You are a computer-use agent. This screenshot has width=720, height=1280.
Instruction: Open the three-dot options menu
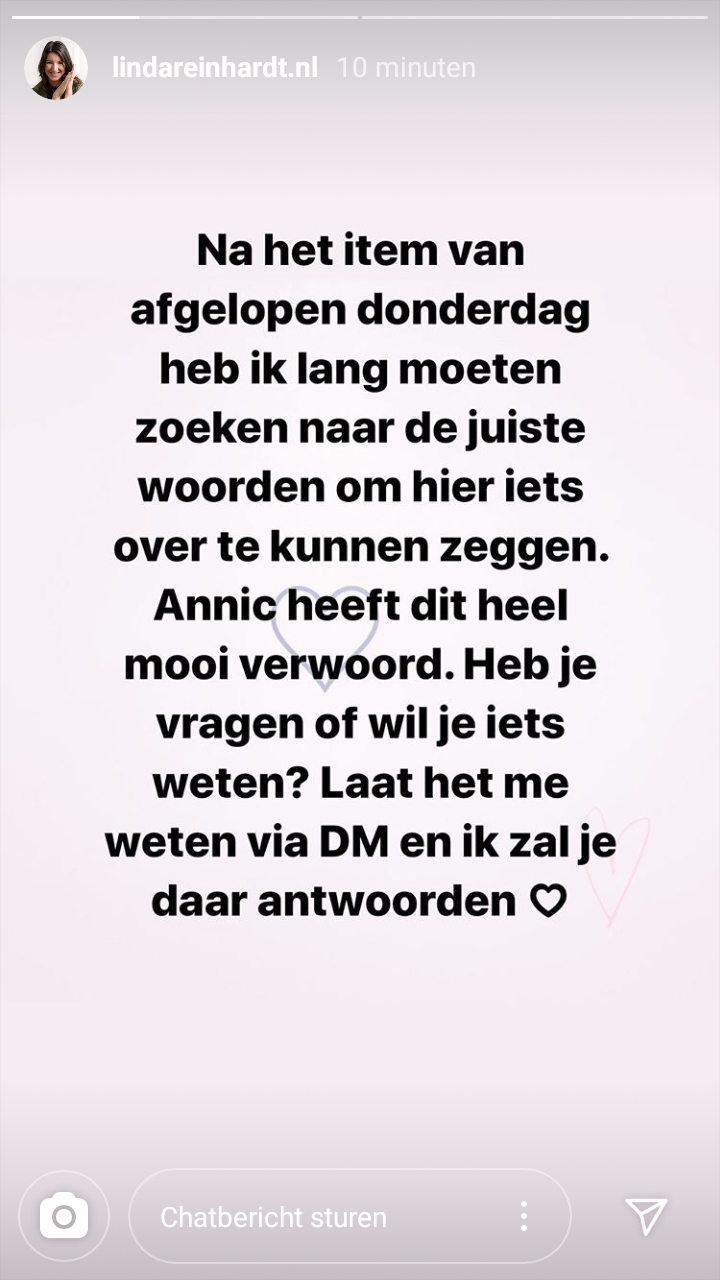[523, 1217]
